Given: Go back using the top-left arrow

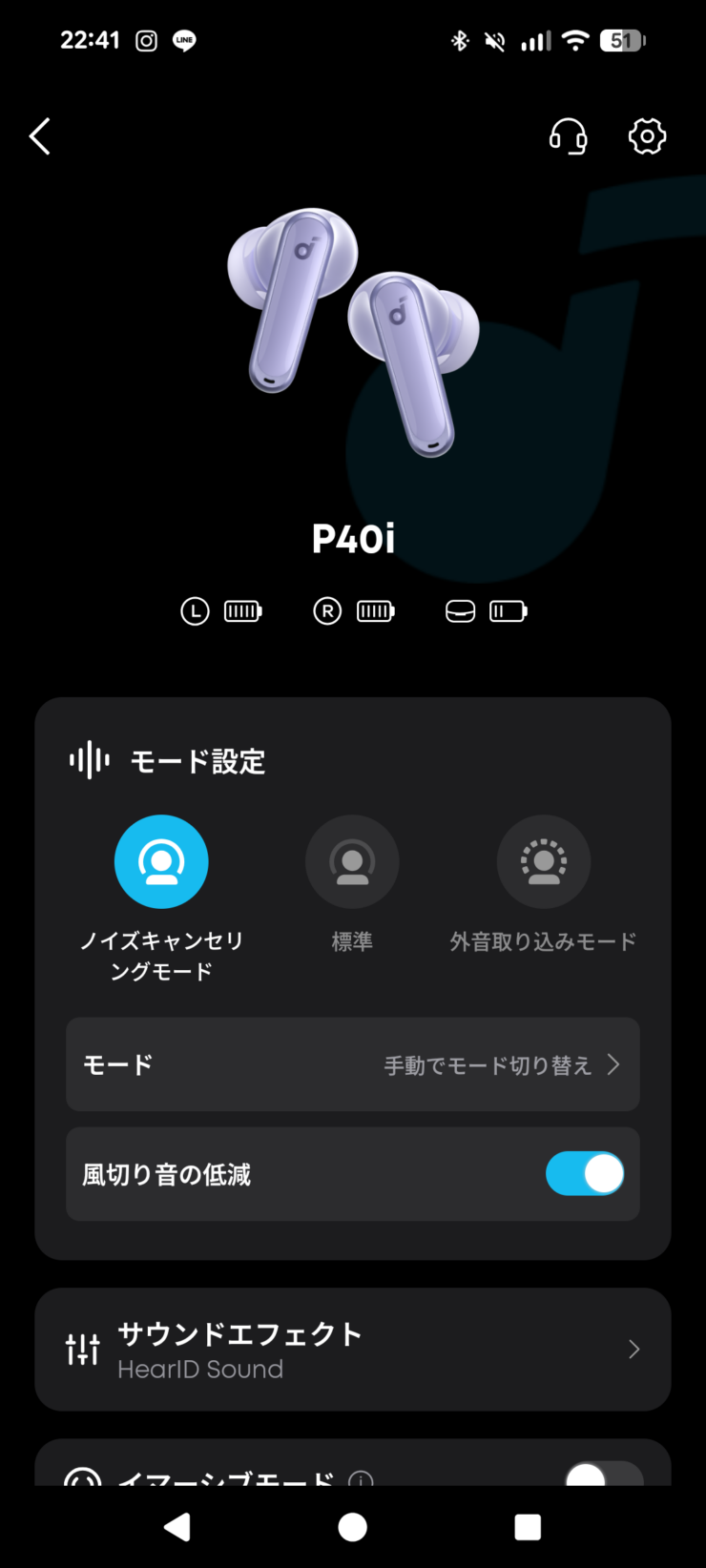Looking at the screenshot, I should (x=40, y=136).
